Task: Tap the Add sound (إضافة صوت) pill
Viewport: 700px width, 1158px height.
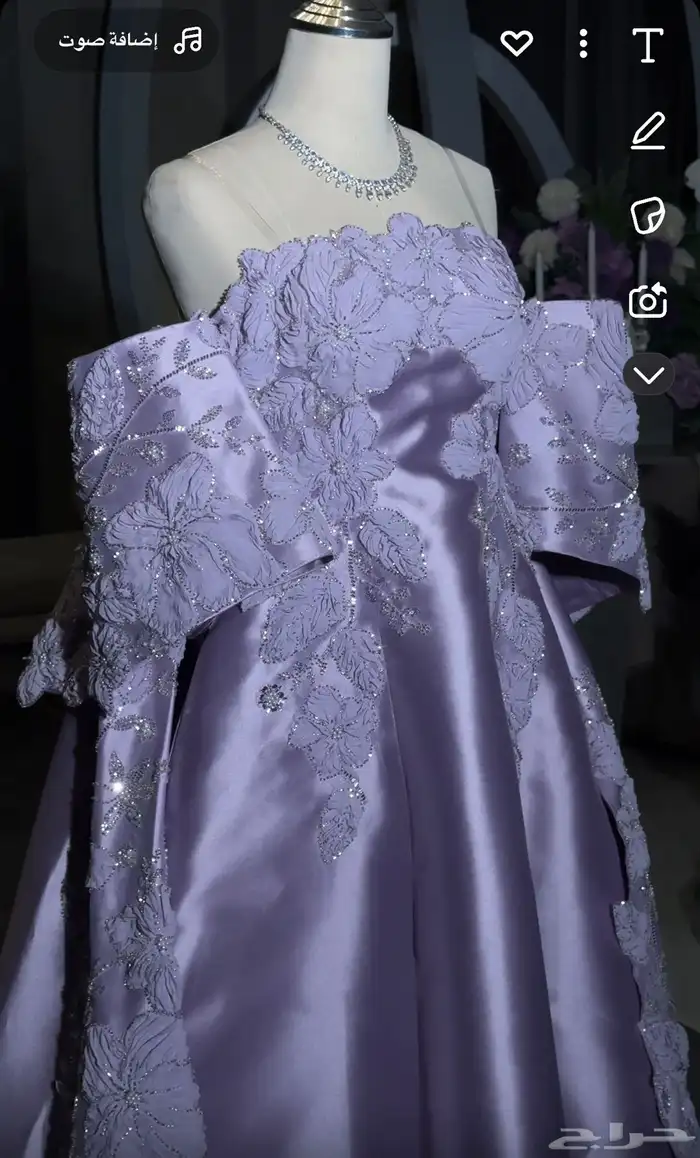Action: pos(127,41)
